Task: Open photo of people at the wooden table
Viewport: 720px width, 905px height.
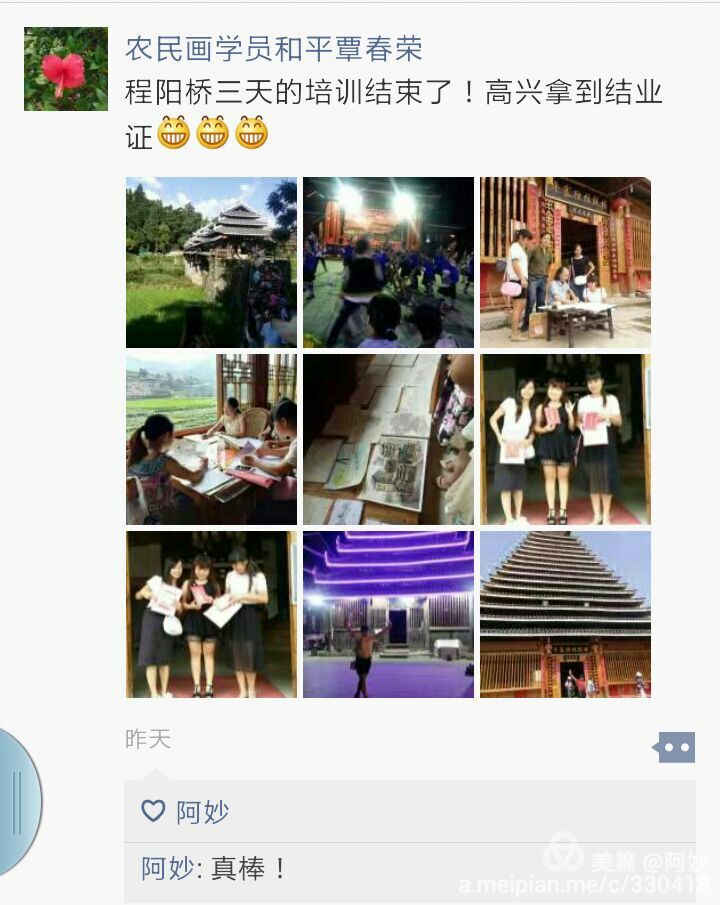Action: (565, 262)
